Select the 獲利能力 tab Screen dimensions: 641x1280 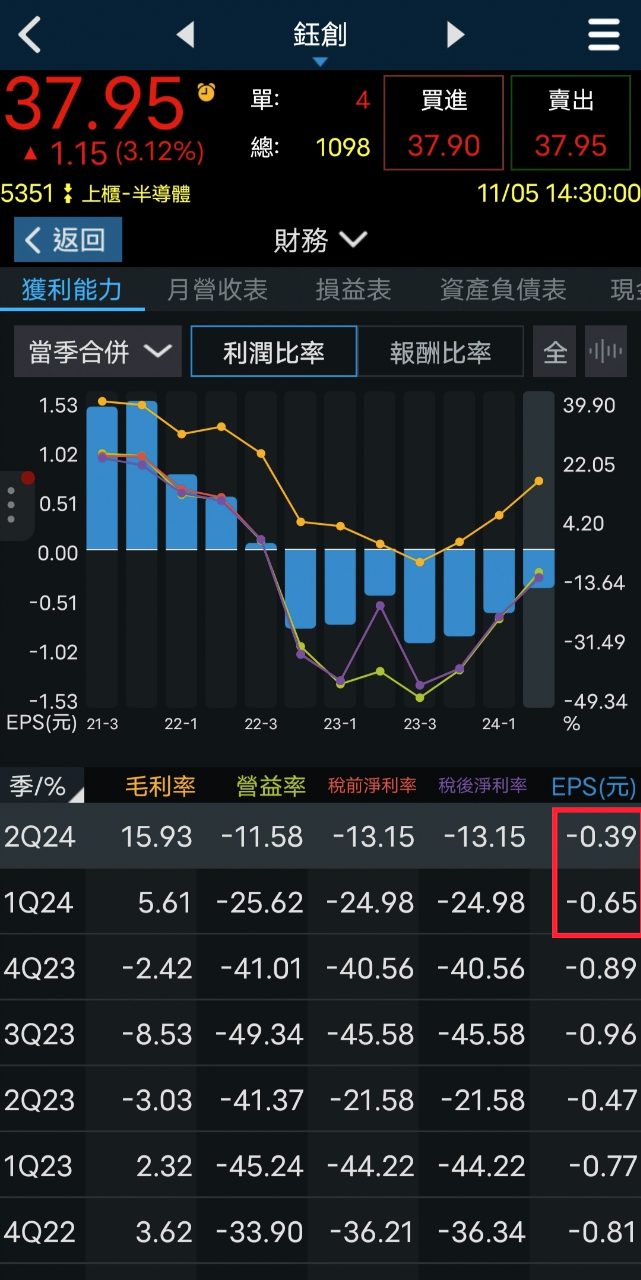[x=72, y=290]
